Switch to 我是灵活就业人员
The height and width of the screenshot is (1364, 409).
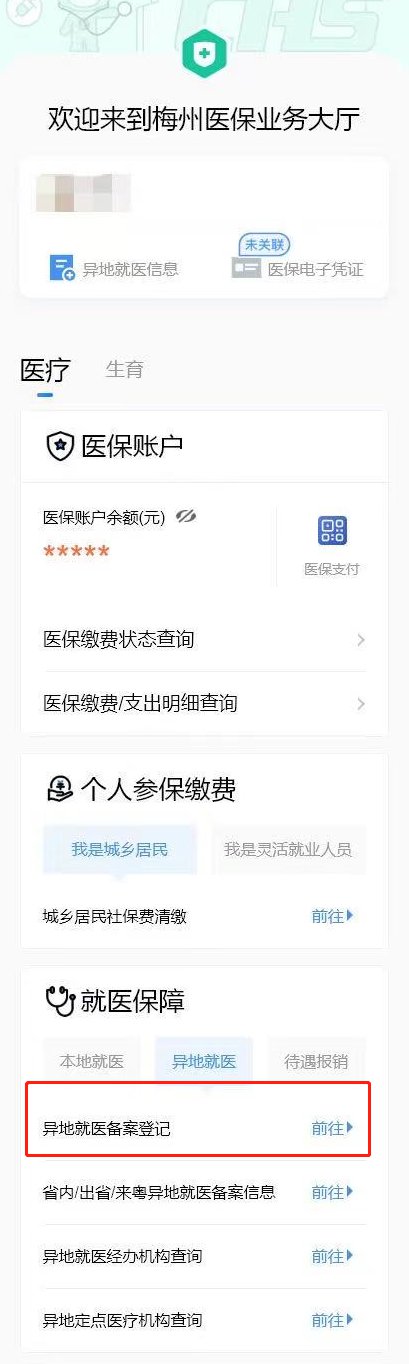click(288, 850)
